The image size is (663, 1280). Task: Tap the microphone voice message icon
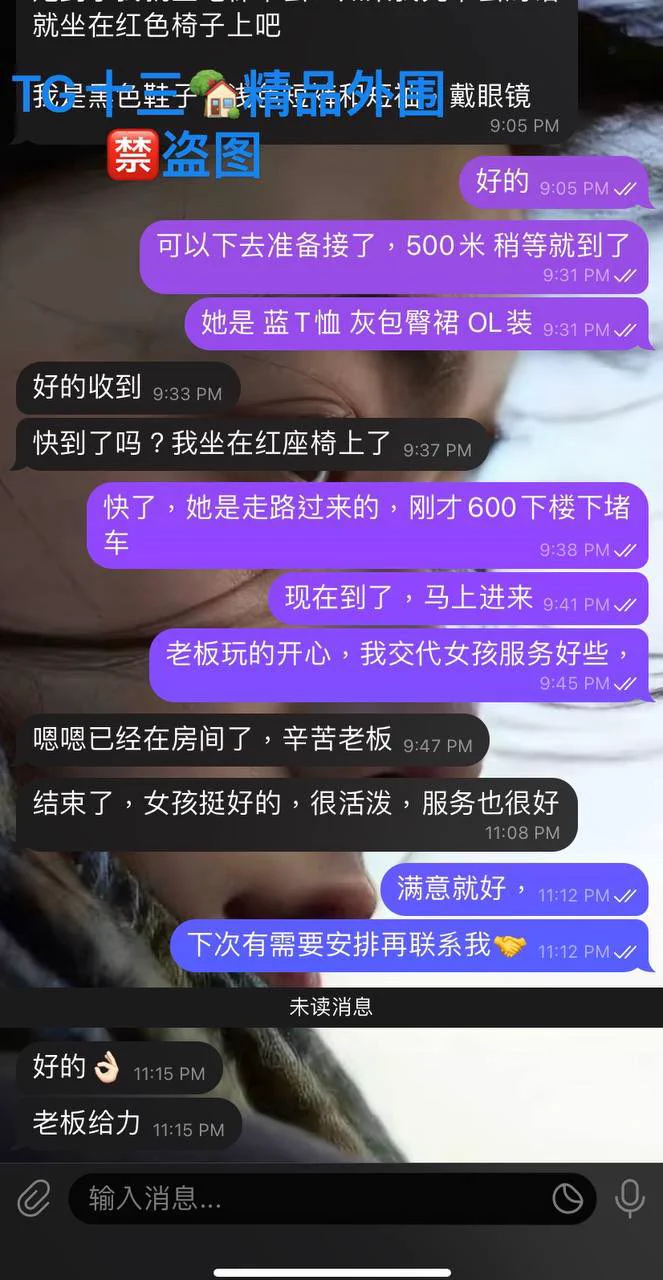tap(630, 1198)
